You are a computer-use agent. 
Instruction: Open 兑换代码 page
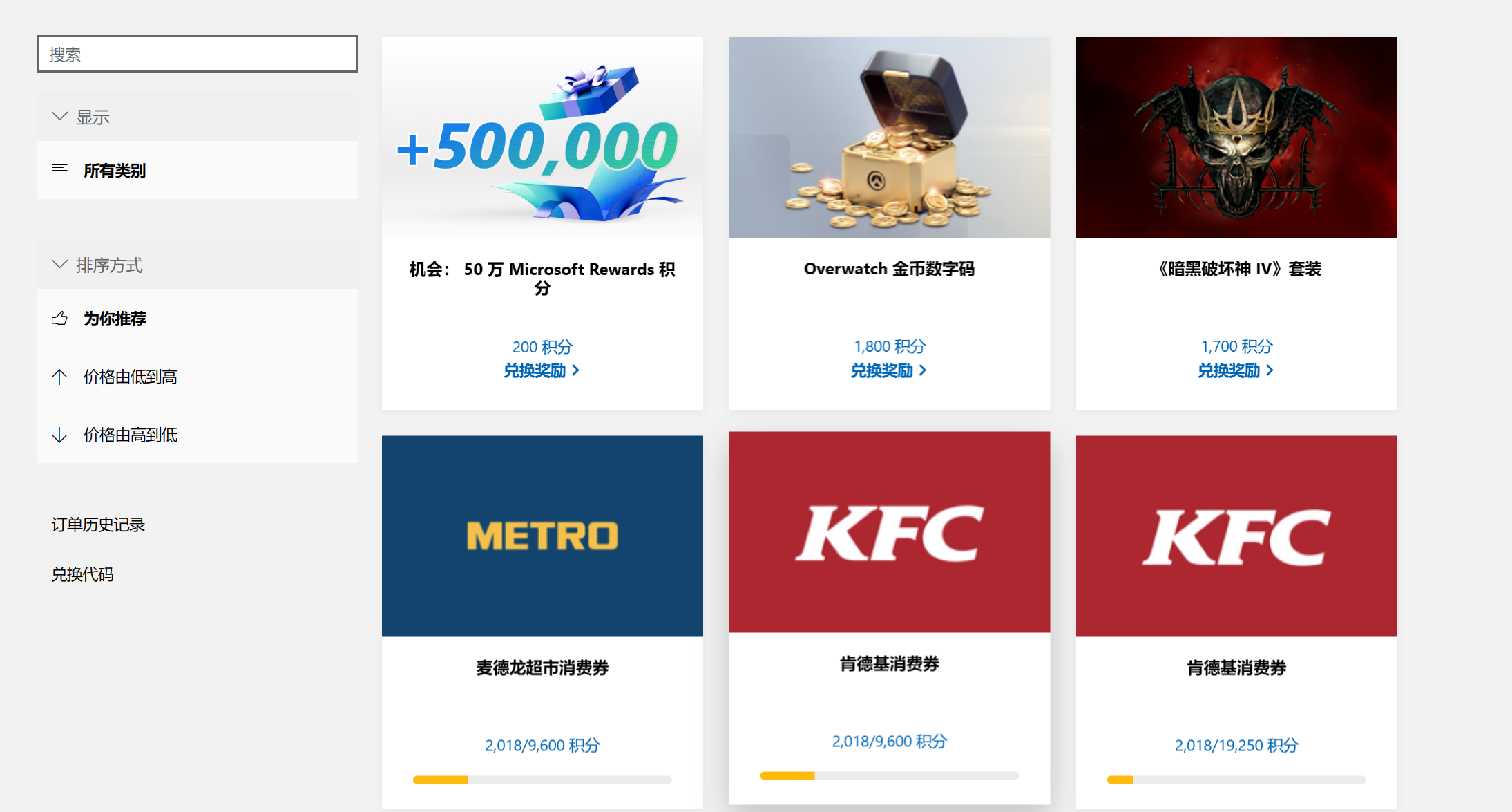click(x=82, y=574)
